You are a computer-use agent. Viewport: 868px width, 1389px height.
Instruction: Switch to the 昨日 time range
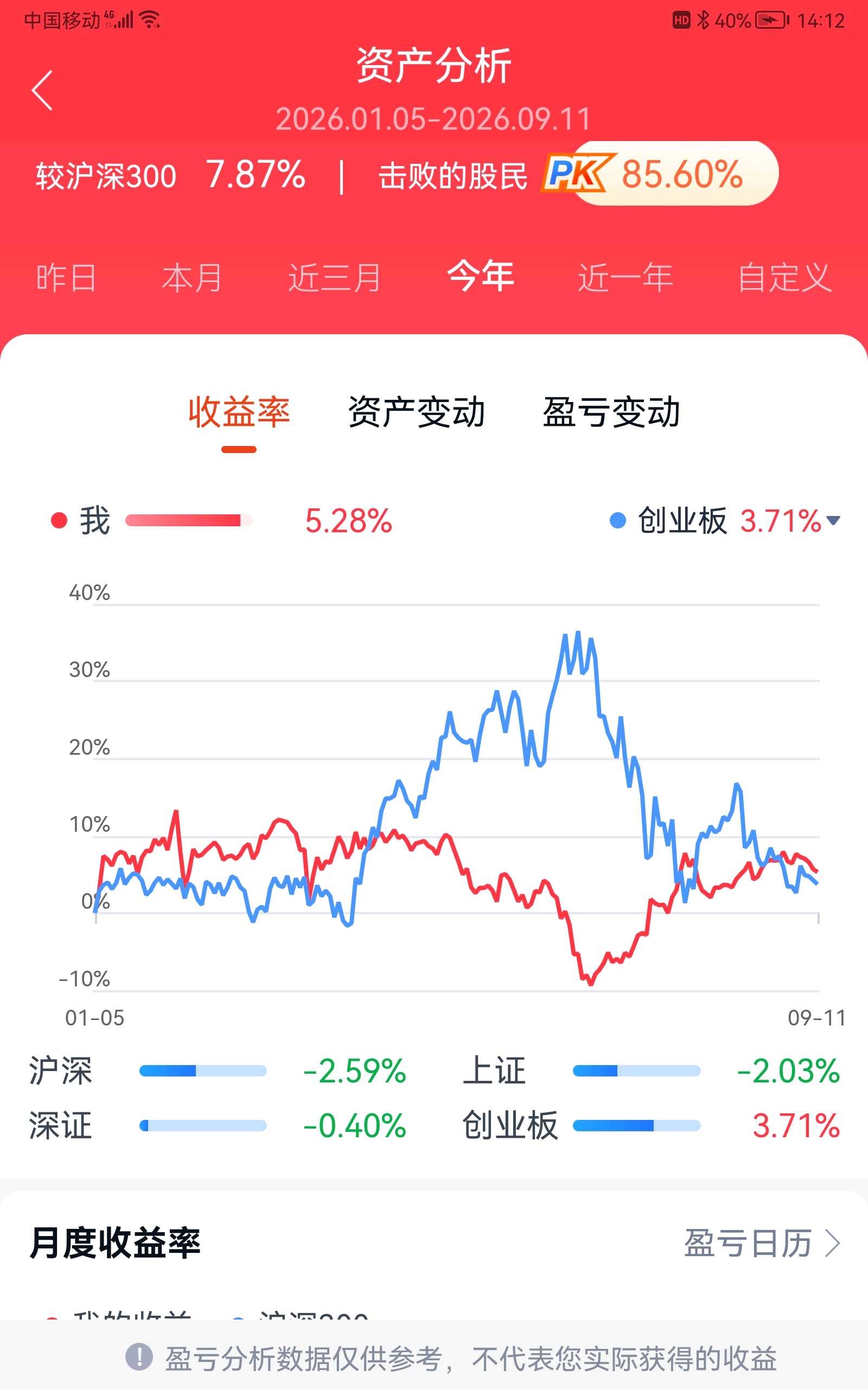(x=66, y=278)
